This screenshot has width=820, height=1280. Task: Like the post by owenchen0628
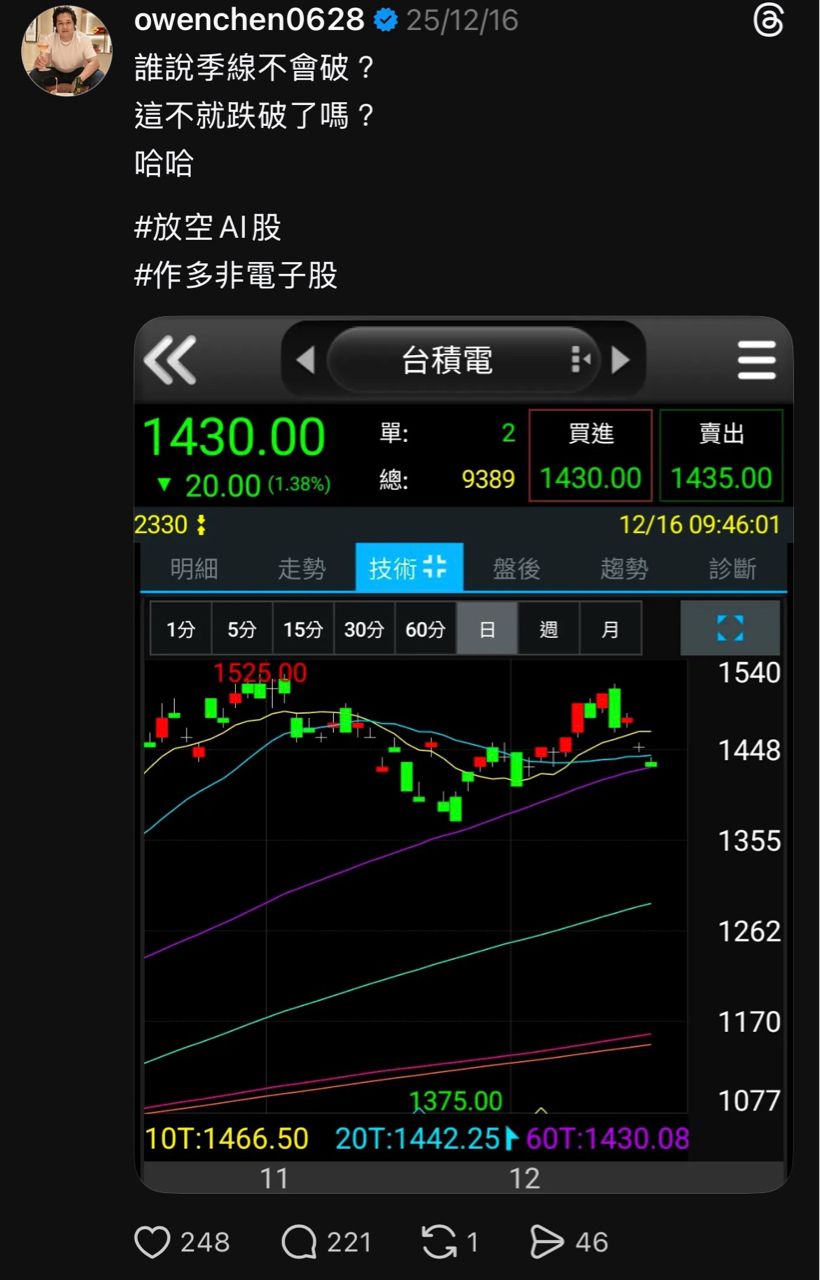tap(153, 1242)
